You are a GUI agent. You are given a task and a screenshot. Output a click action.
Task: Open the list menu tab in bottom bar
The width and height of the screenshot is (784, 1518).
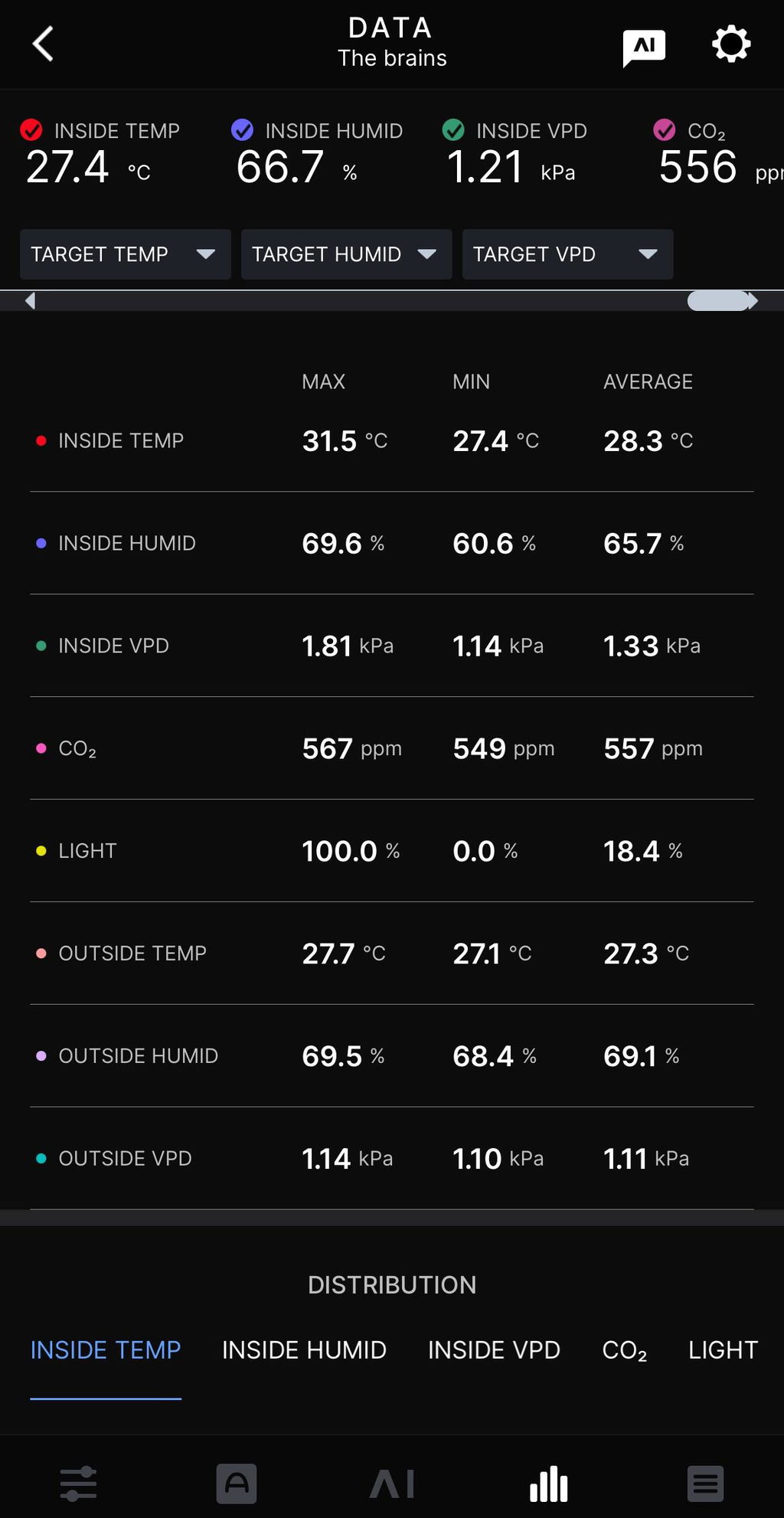[x=706, y=1484]
